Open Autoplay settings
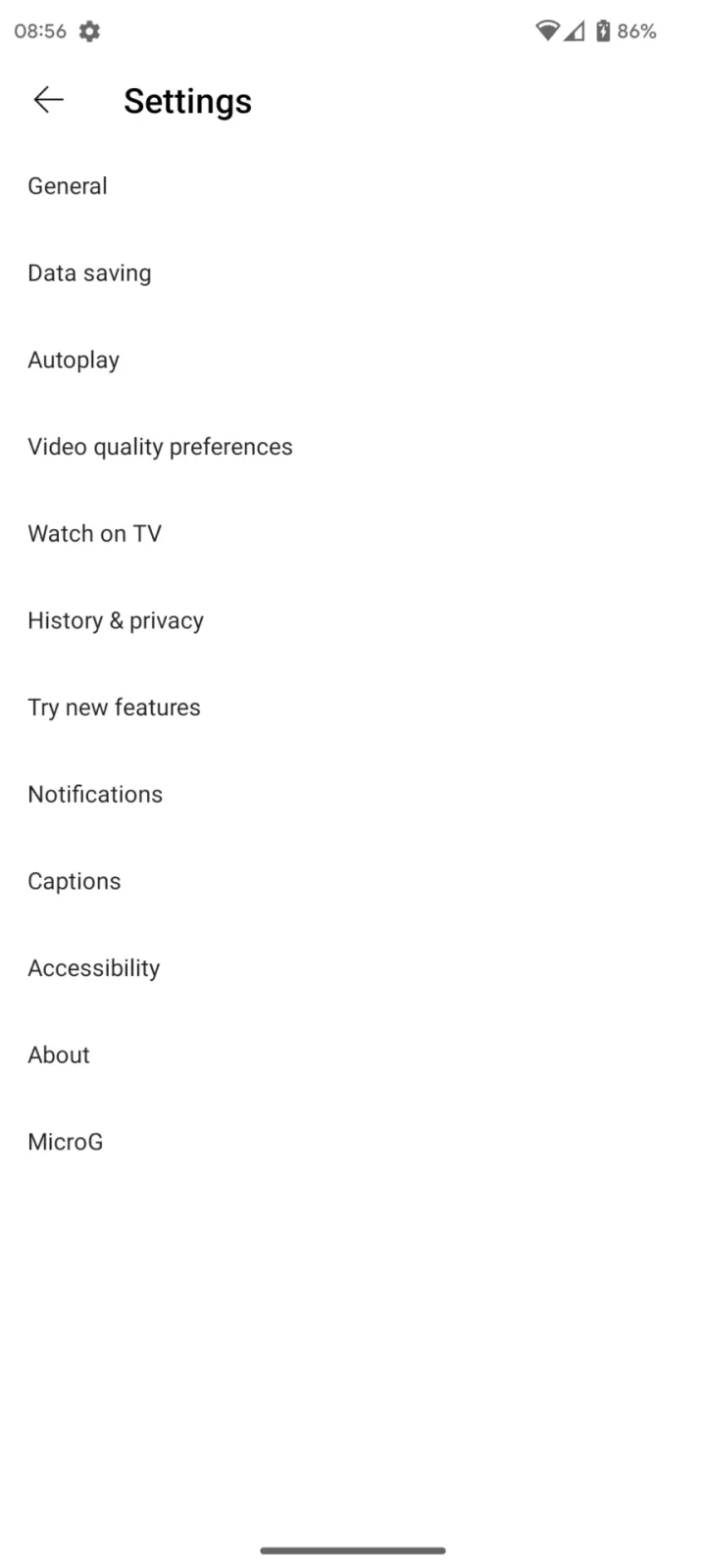The width and height of the screenshot is (706, 1568). tap(74, 360)
